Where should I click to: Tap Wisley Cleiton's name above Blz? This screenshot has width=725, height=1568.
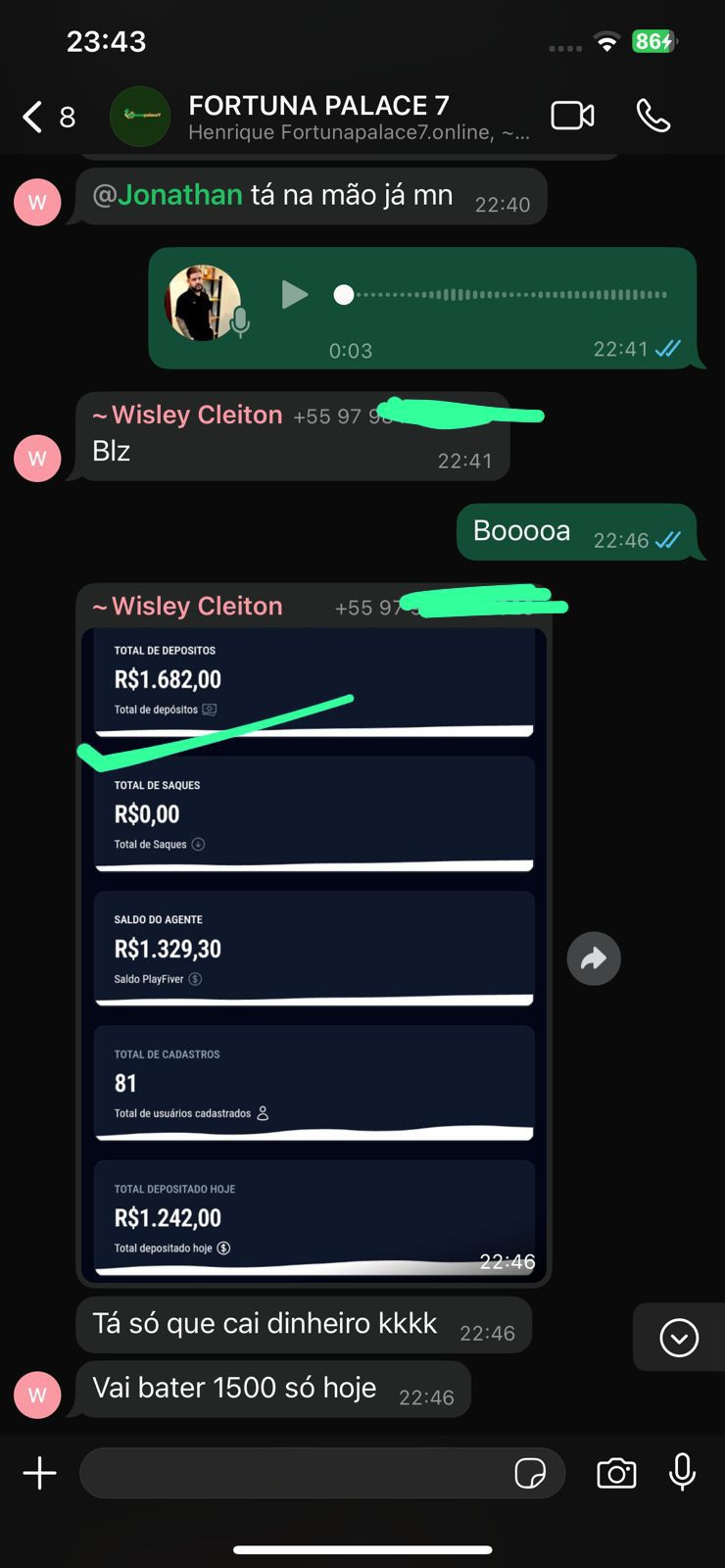196,416
